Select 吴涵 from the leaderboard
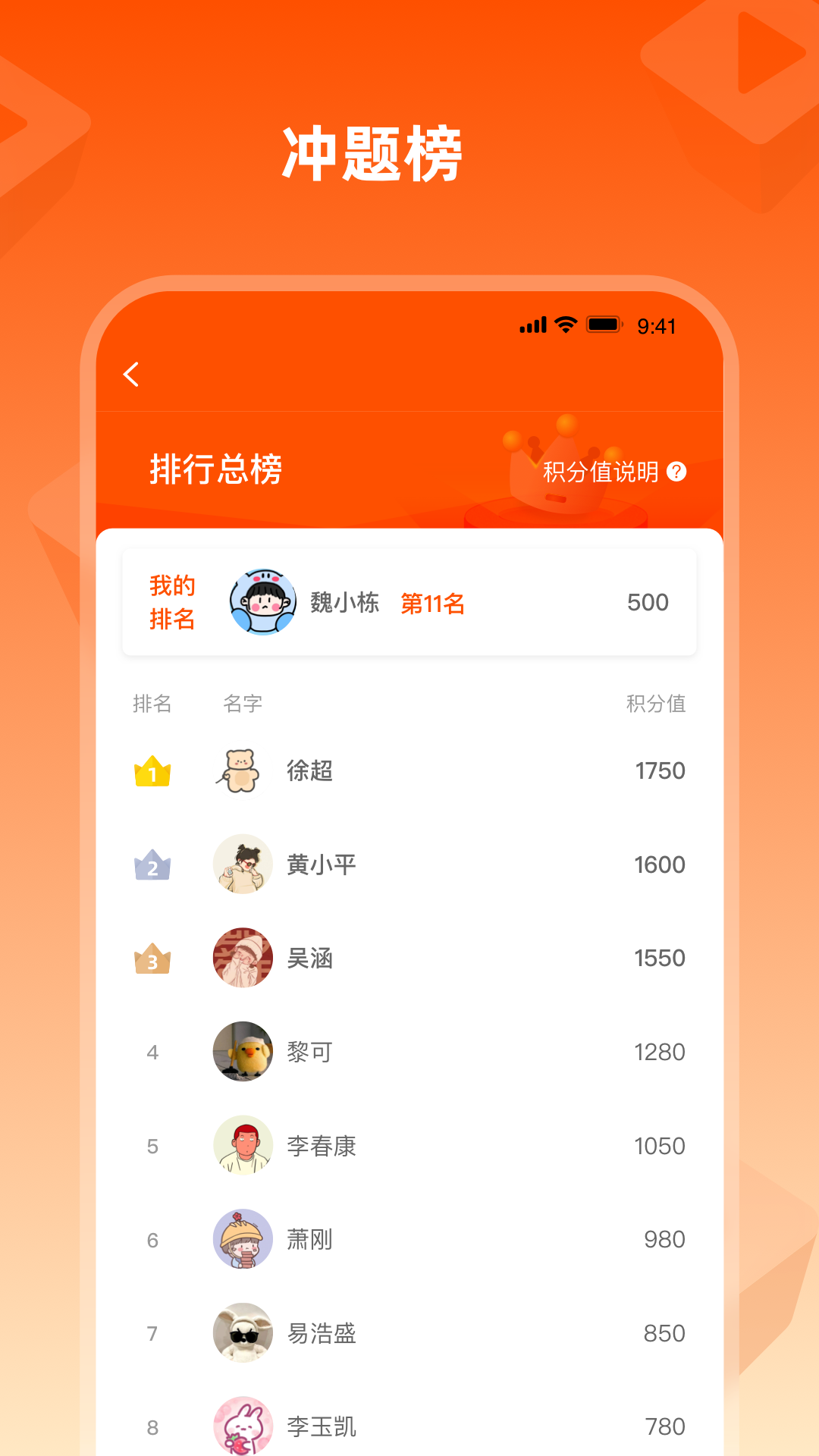The height and width of the screenshot is (1456, 819). tap(309, 958)
